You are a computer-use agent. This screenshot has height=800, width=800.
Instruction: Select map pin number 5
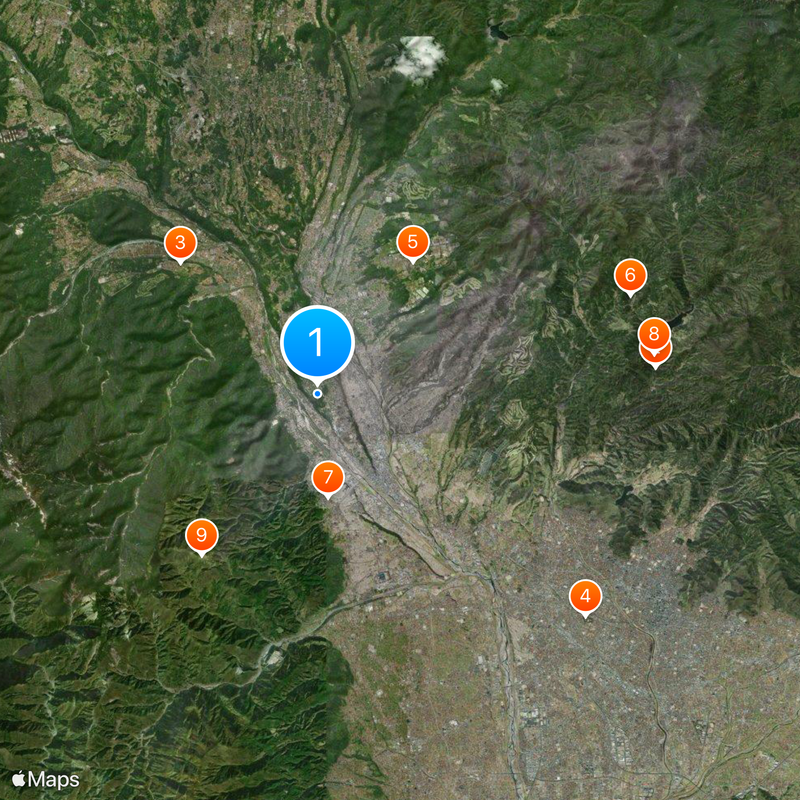tap(412, 242)
